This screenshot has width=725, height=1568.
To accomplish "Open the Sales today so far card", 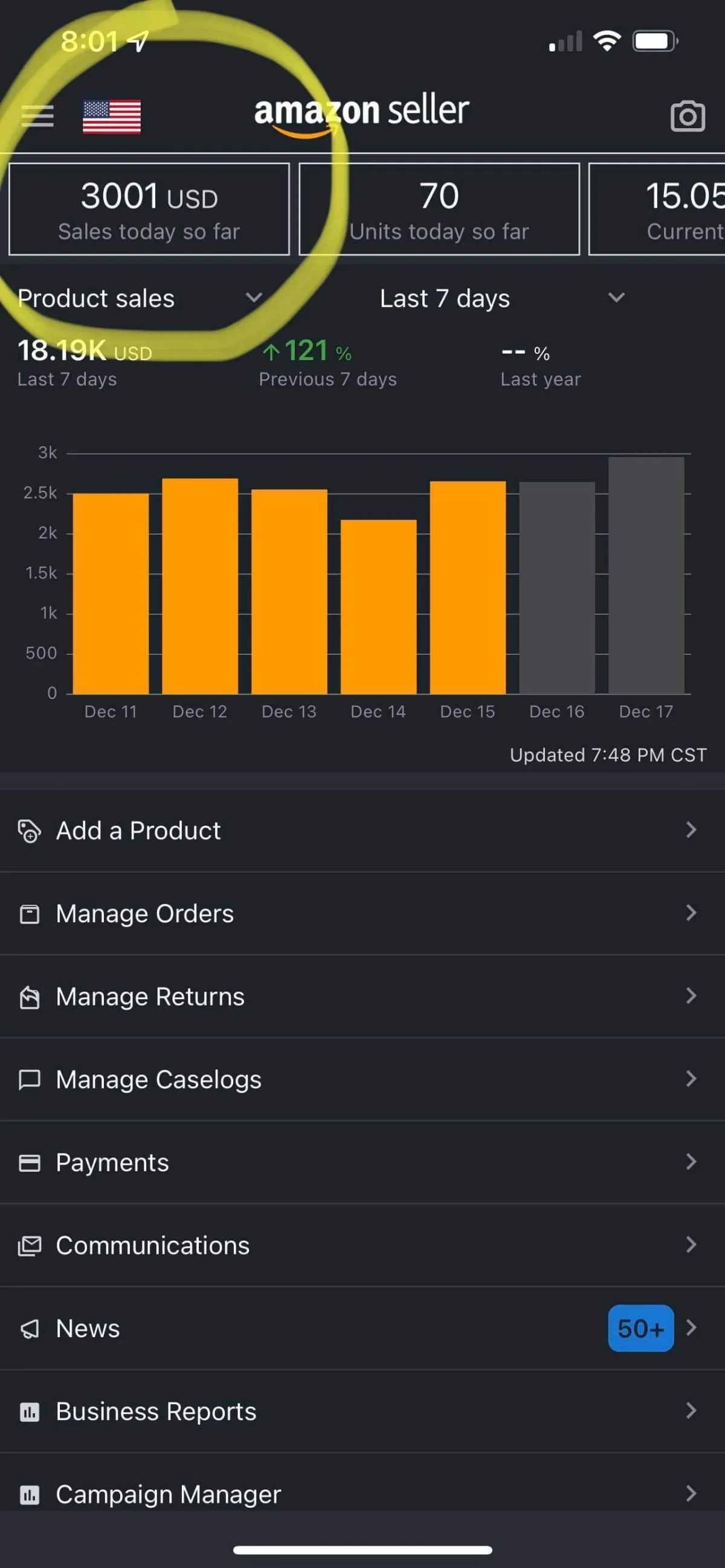I will [x=149, y=210].
